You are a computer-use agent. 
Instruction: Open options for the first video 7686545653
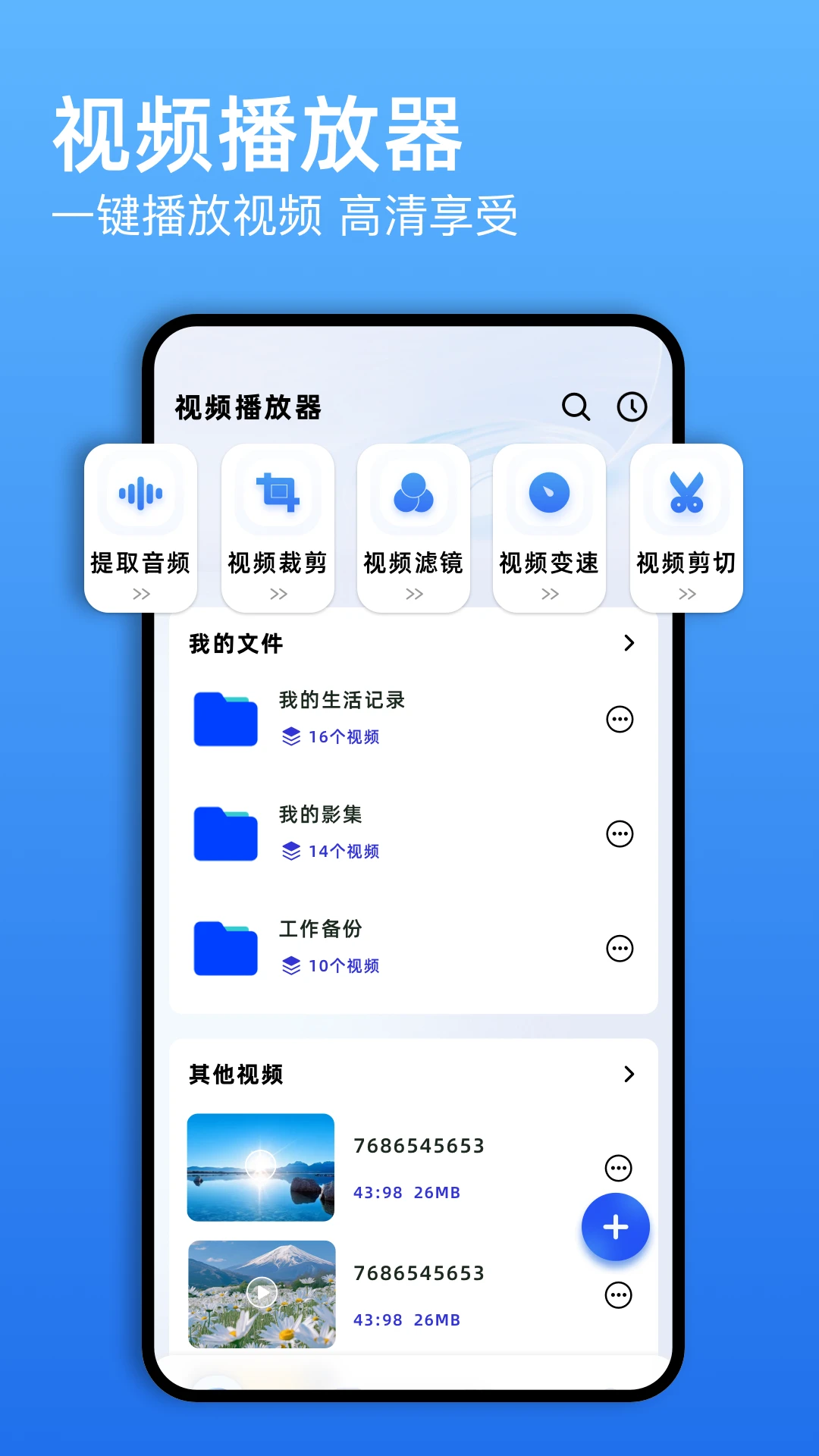[x=620, y=1168]
